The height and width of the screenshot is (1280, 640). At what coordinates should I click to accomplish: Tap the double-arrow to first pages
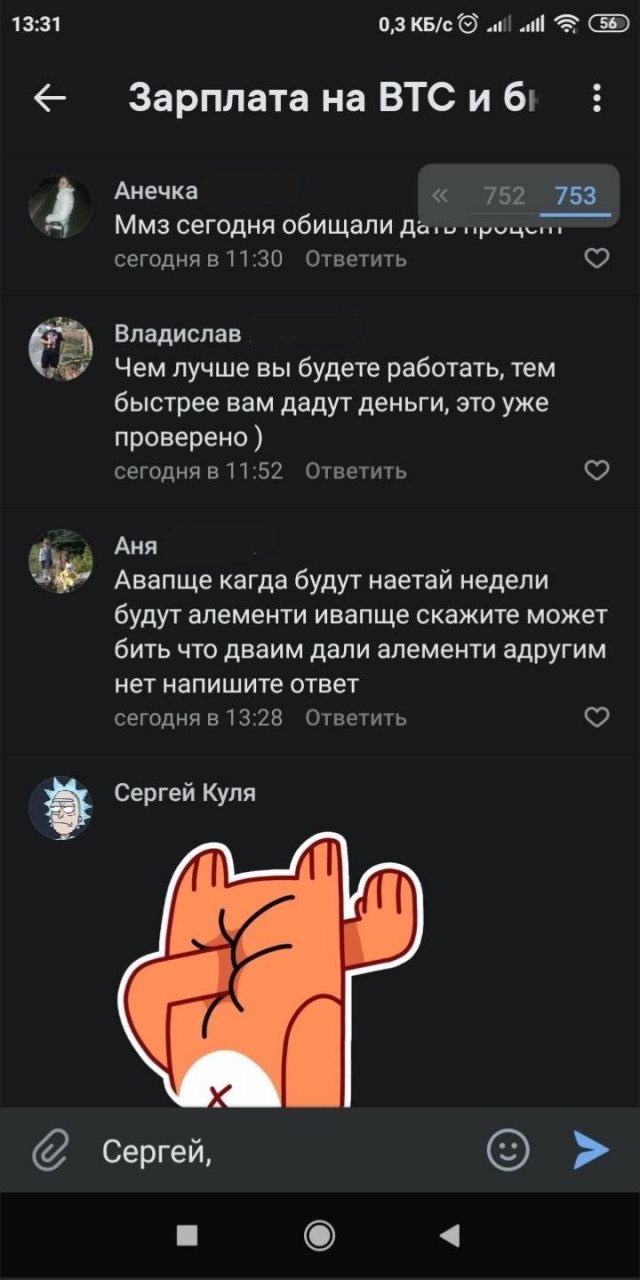click(x=442, y=196)
